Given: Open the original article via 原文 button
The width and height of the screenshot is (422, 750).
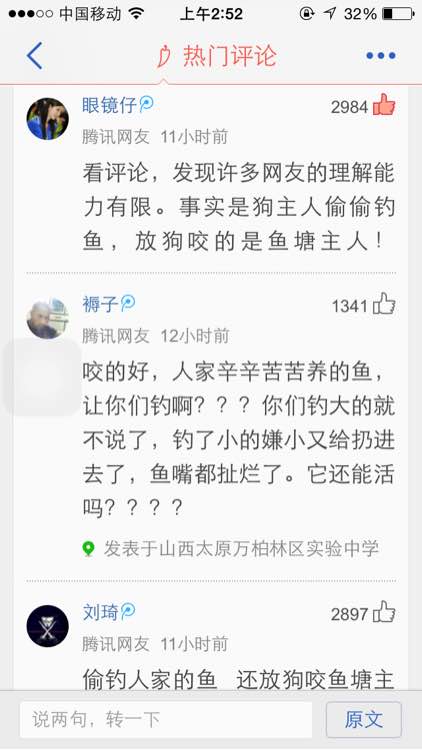Looking at the screenshot, I should point(364,719).
